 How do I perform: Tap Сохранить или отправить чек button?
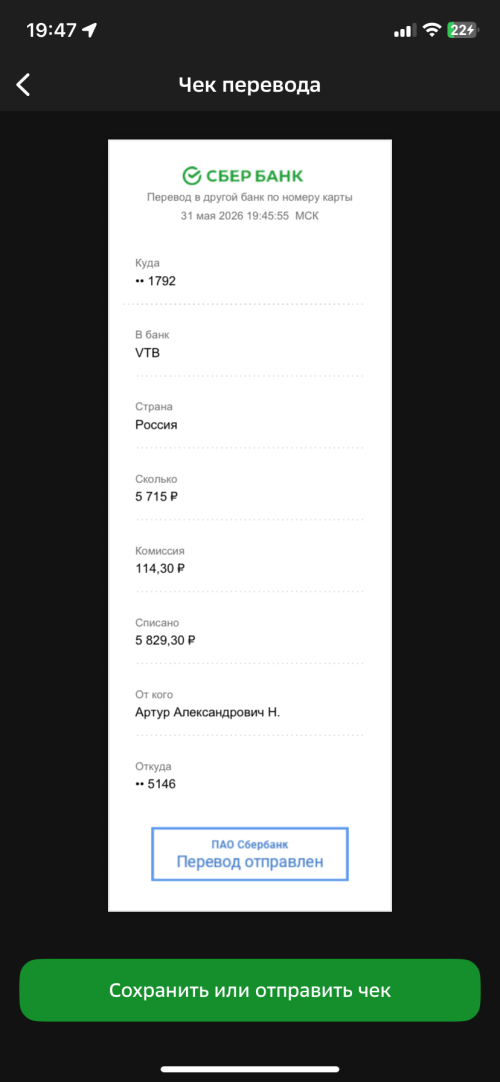[x=250, y=990]
